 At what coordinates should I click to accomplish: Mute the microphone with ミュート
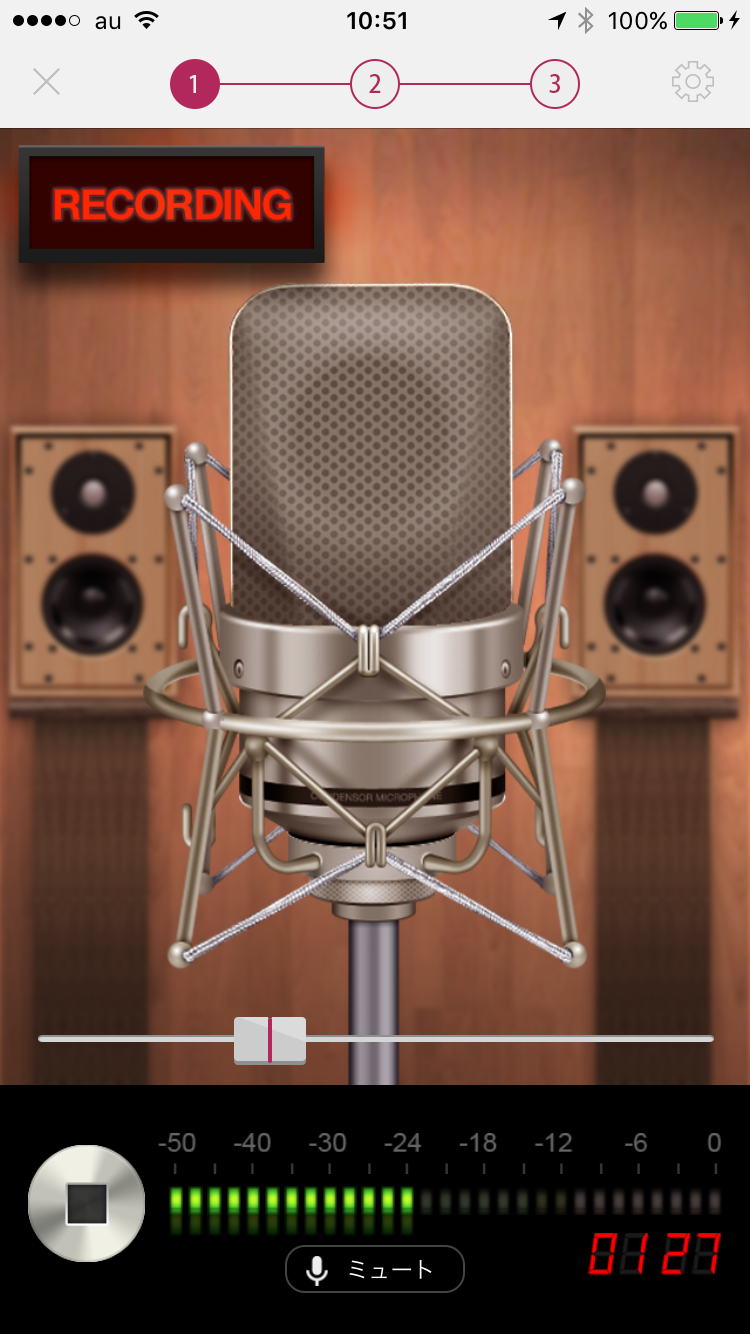point(375,1269)
